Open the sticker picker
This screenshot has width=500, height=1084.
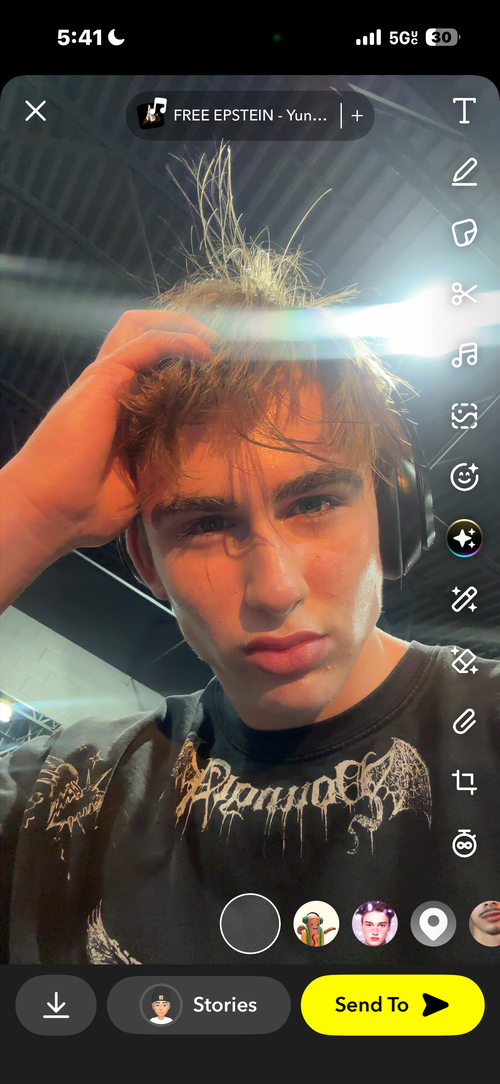tap(464, 232)
